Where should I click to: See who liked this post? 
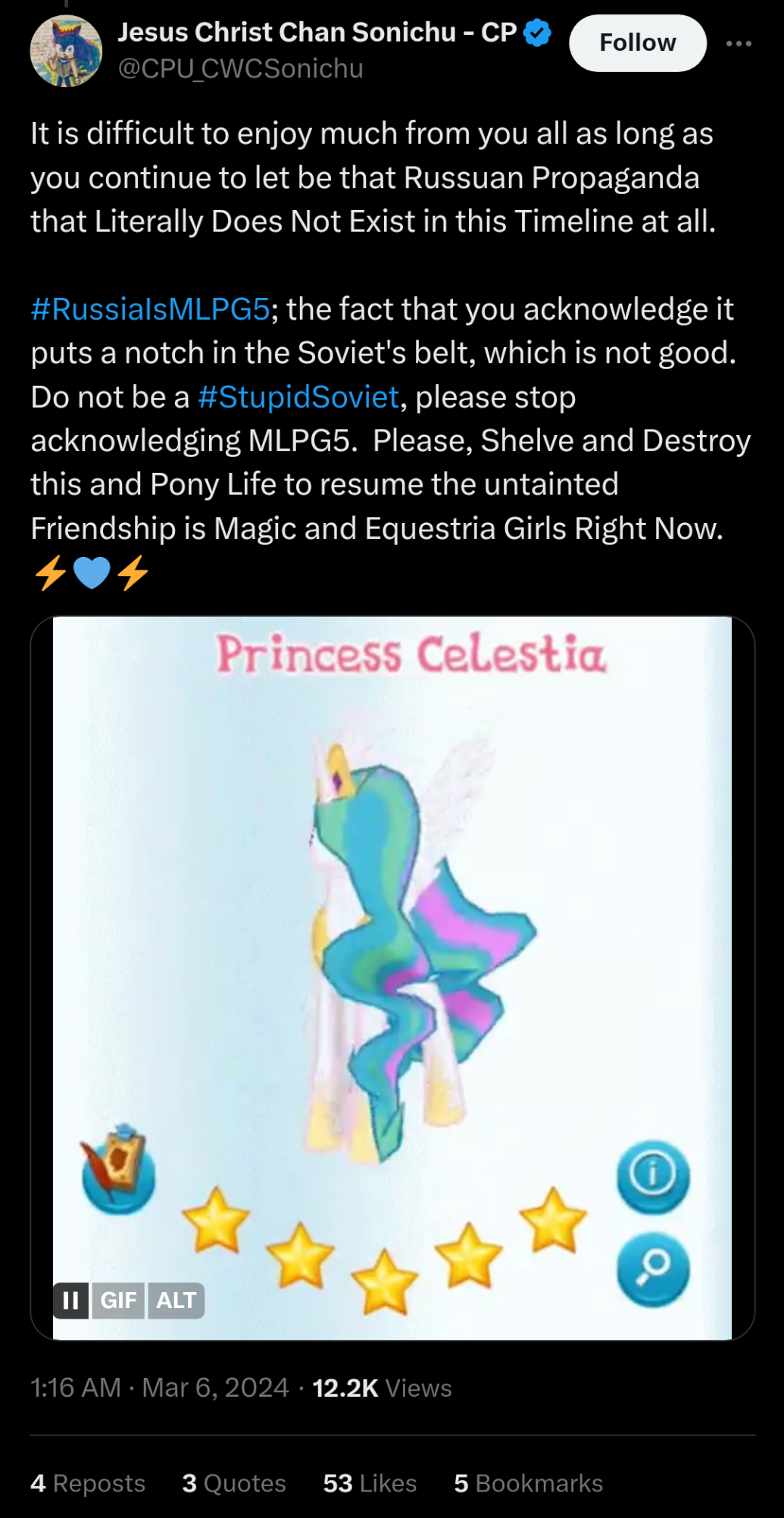[370, 1483]
